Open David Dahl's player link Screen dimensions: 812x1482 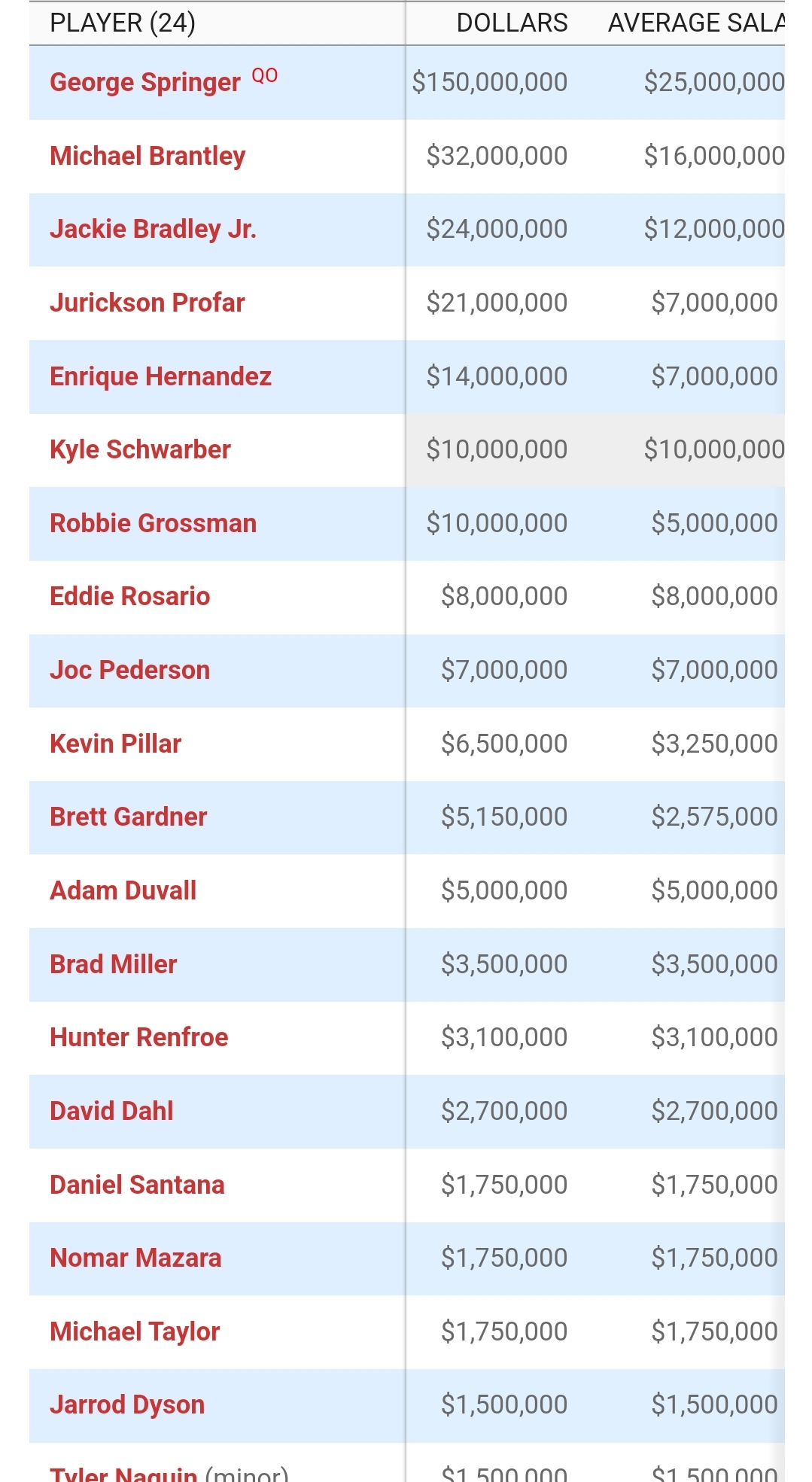[x=111, y=1111]
